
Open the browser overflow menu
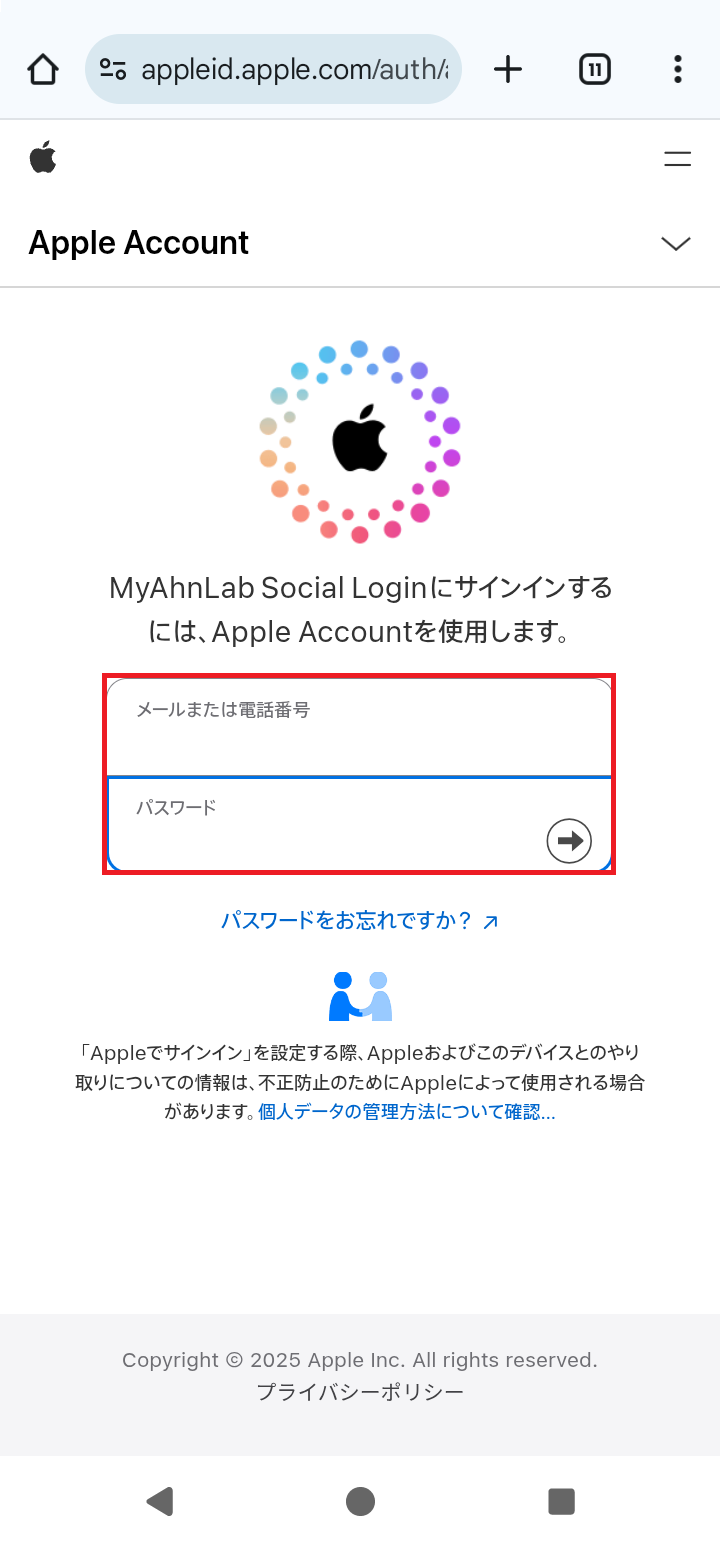tap(678, 69)
